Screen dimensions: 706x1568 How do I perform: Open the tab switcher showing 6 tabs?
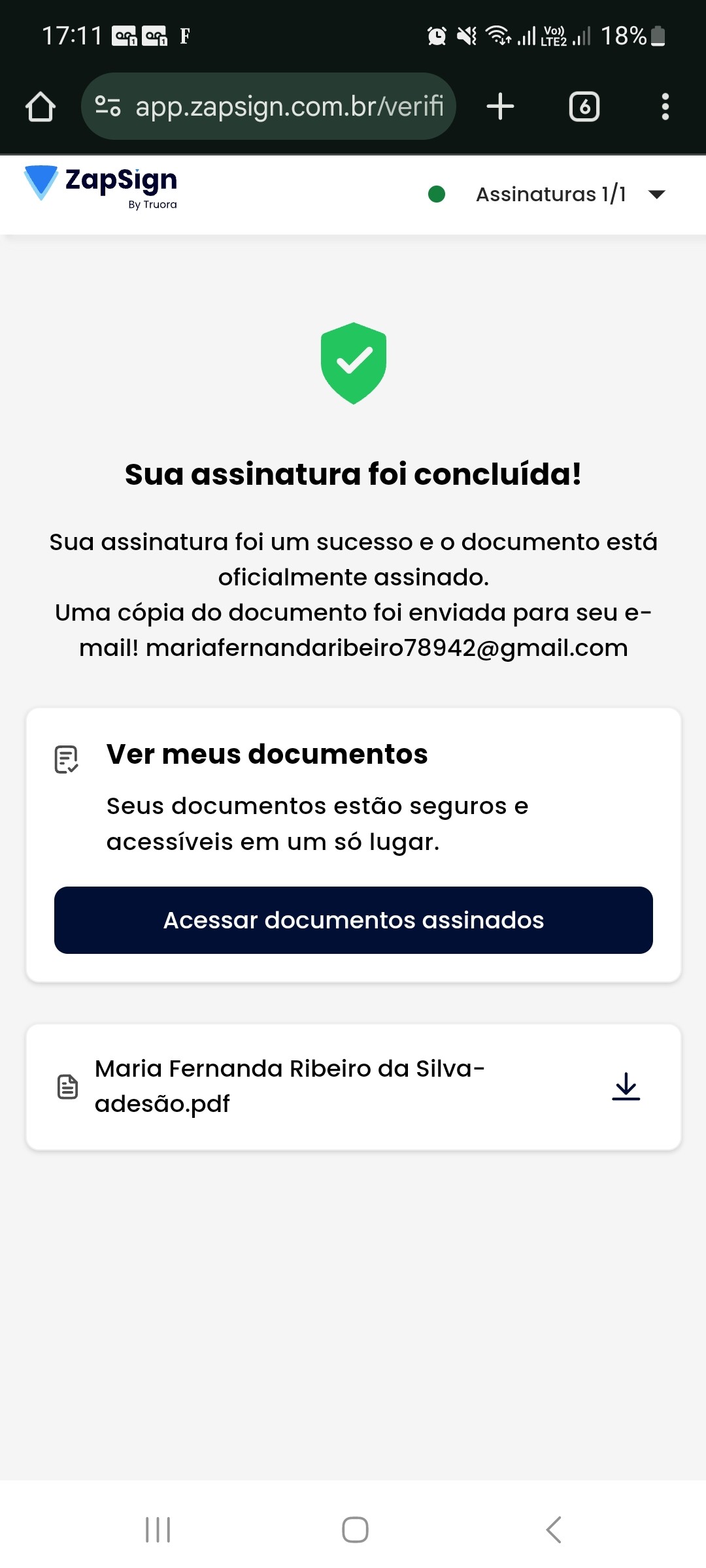[x=584, y=106]
